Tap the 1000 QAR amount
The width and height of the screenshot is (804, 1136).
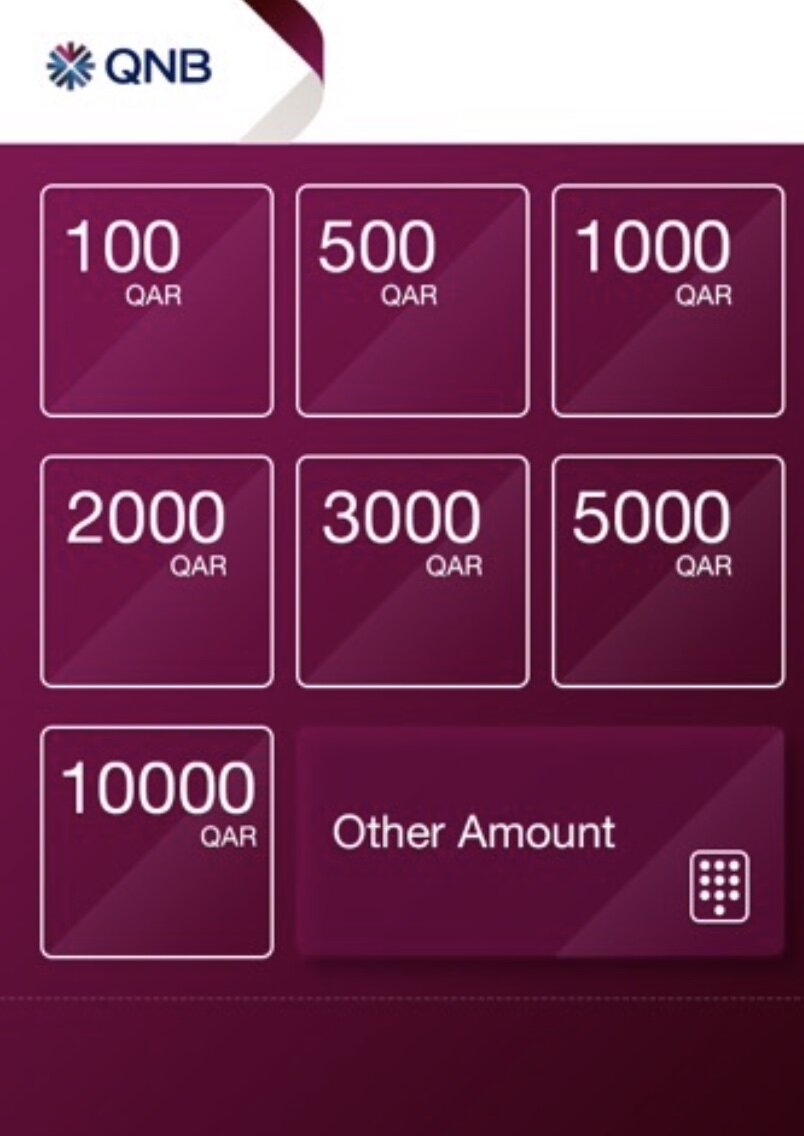[x=668, y=300]
